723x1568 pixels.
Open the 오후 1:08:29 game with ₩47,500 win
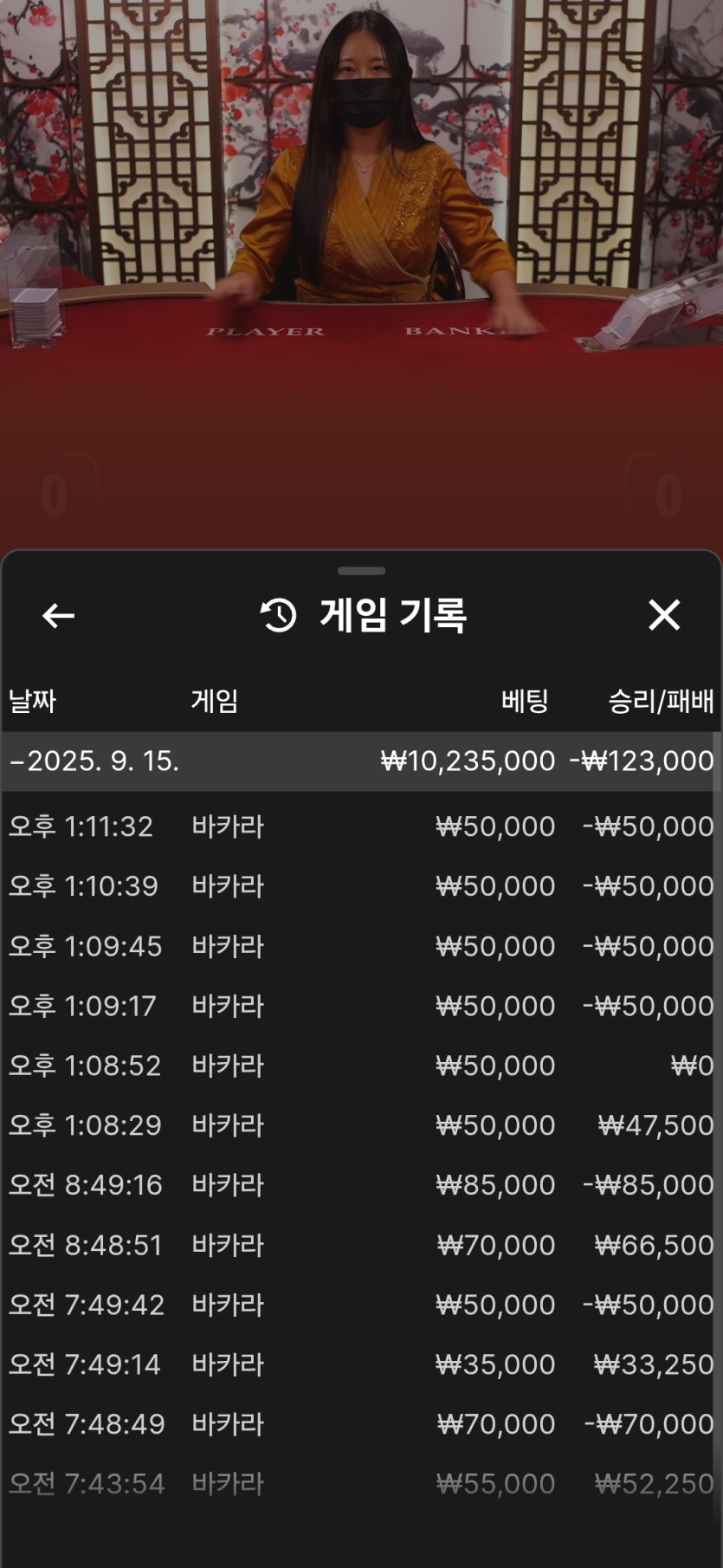click(x=361, y=1125)
